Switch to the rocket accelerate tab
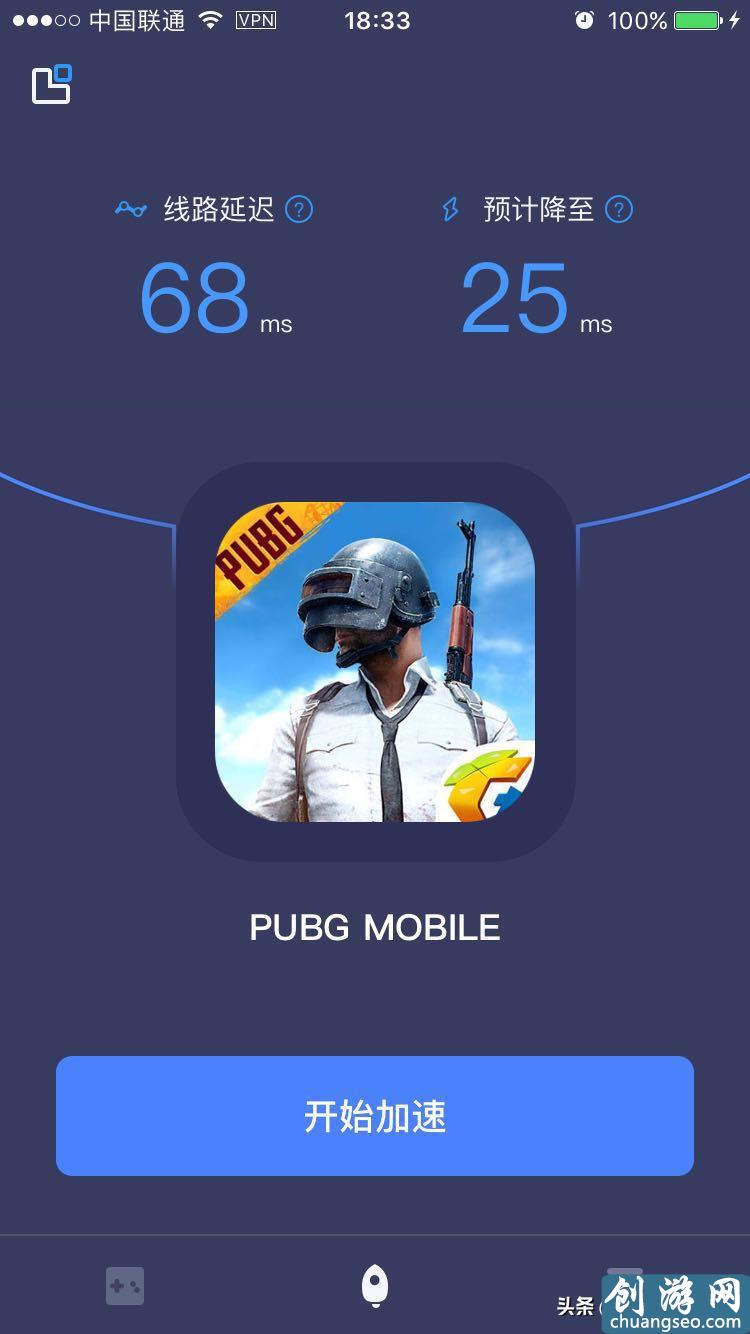Image resolution: width=750 pixels, height=1334 pixels. tap(375, 1286)
